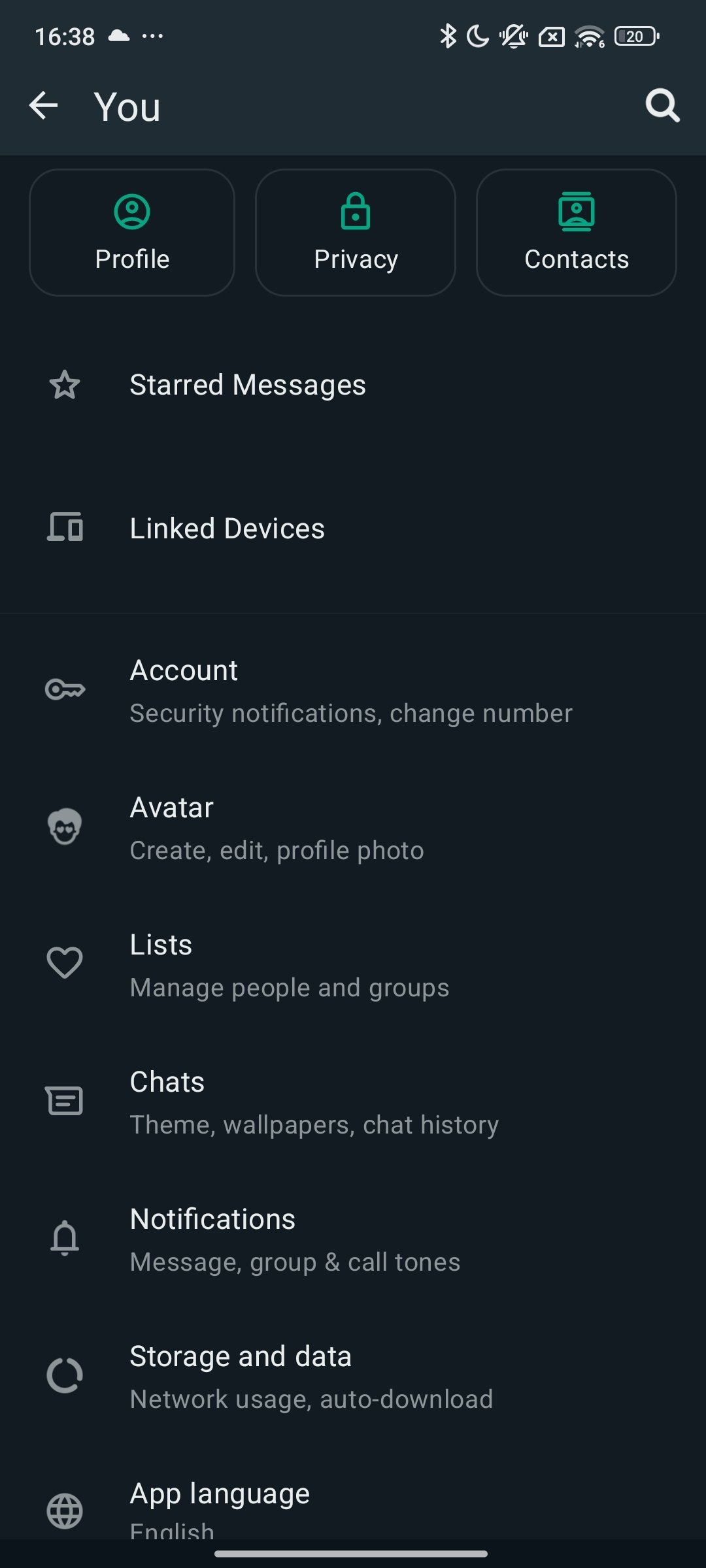
Task: Open Account settings
Action: point(353,691)
